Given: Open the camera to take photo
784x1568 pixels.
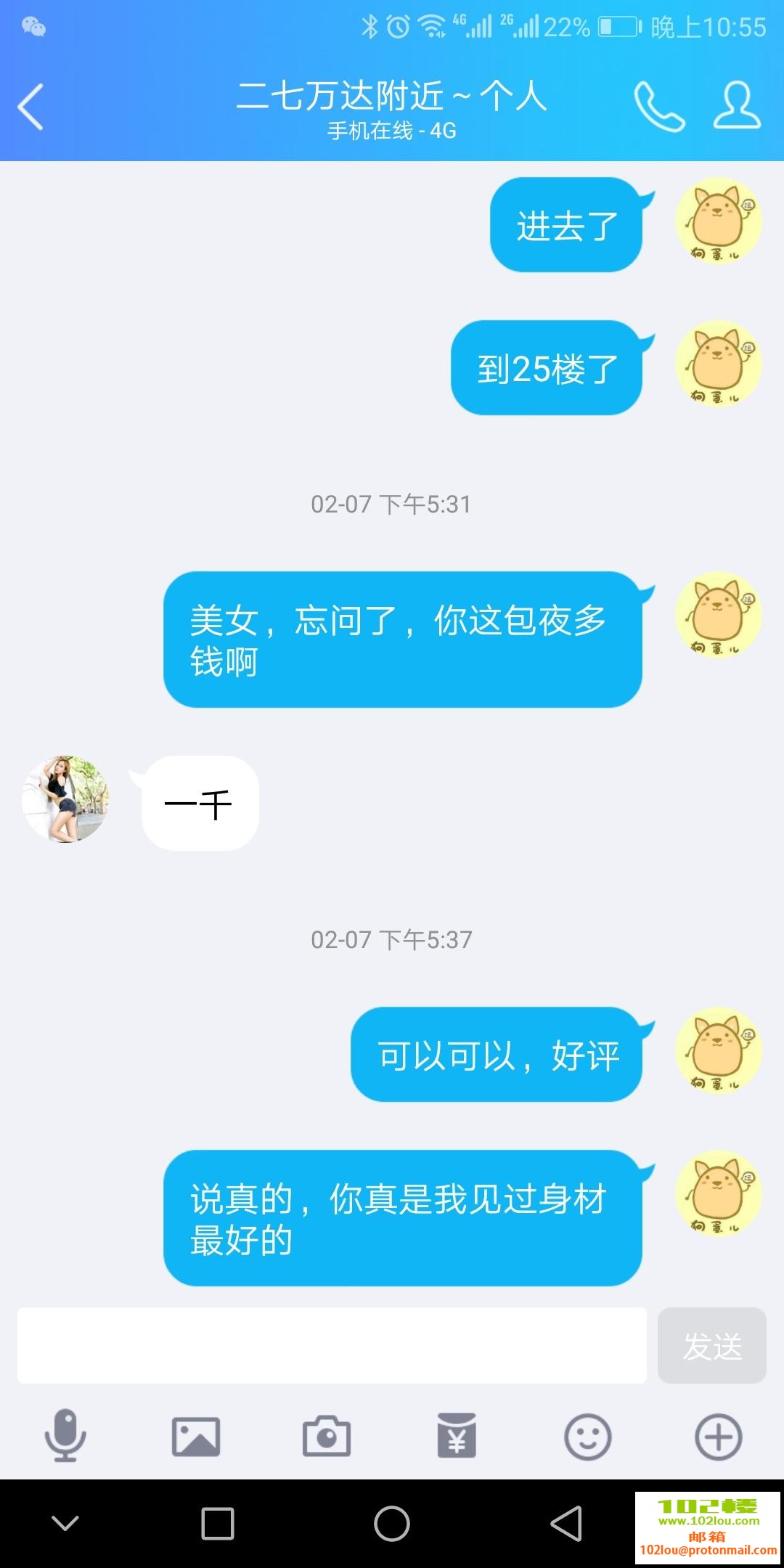Looking at the screenshot, I should point(327,1437).
